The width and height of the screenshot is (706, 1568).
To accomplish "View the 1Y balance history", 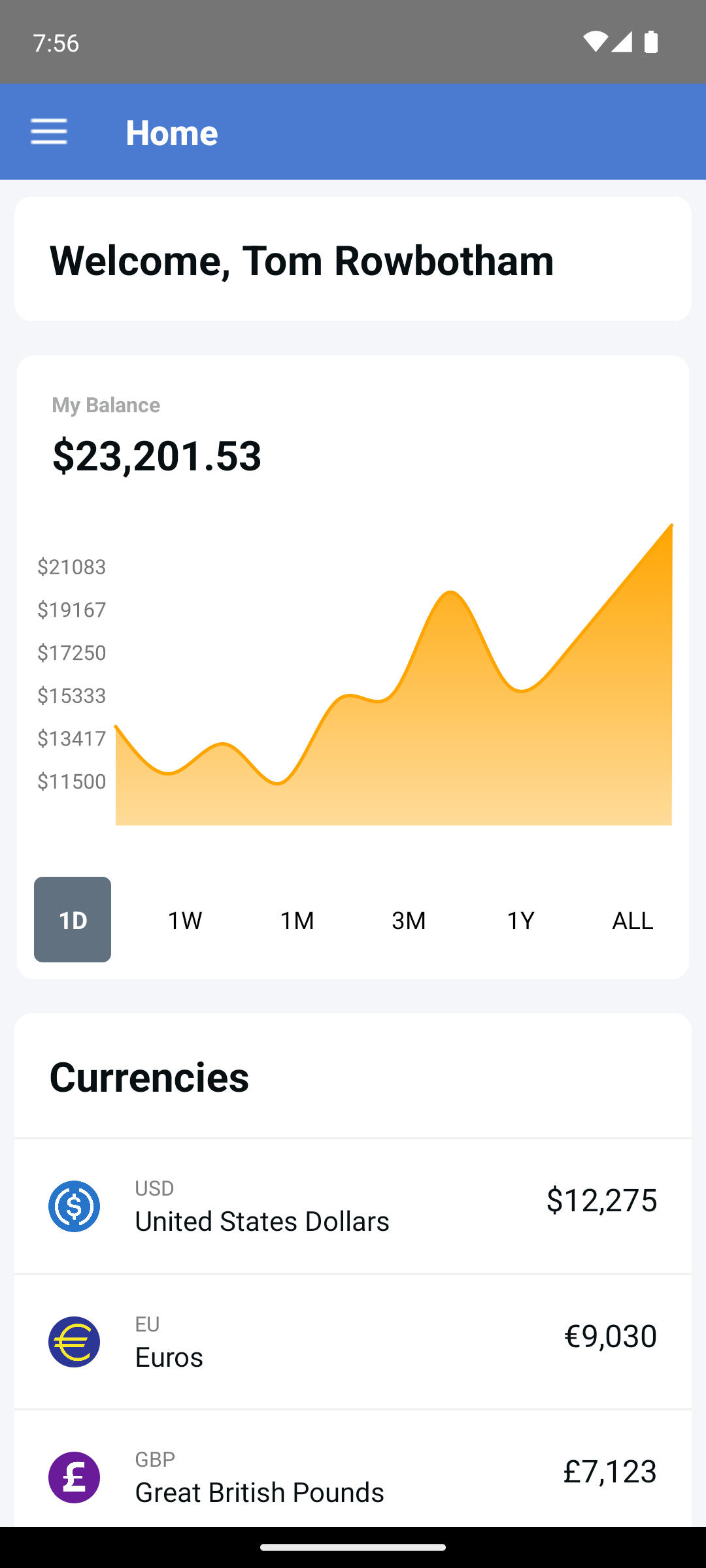I will [520, 920].
